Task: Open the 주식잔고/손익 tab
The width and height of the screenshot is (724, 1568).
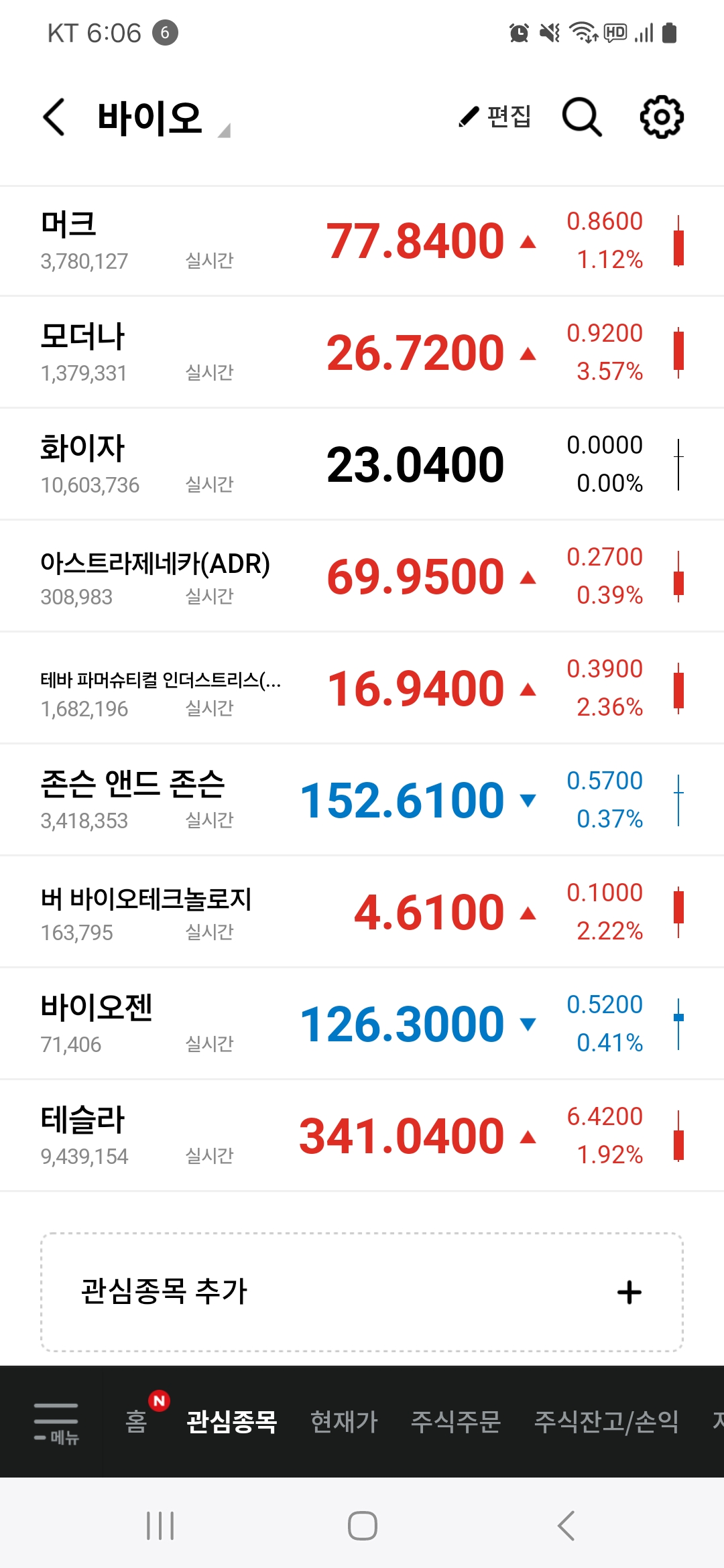Action: point(607,1421)
